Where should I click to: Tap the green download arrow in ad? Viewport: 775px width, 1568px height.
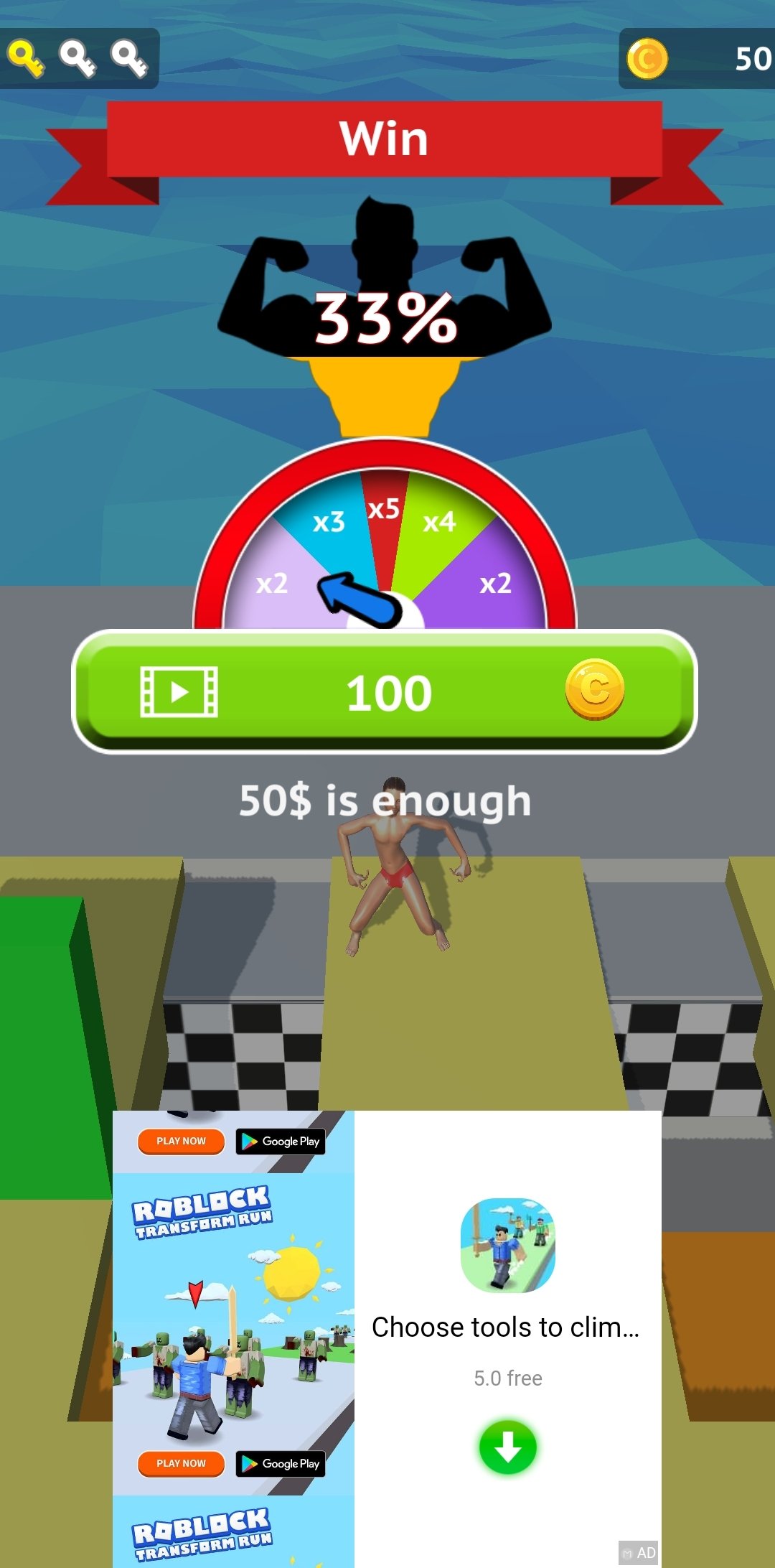507,1447
